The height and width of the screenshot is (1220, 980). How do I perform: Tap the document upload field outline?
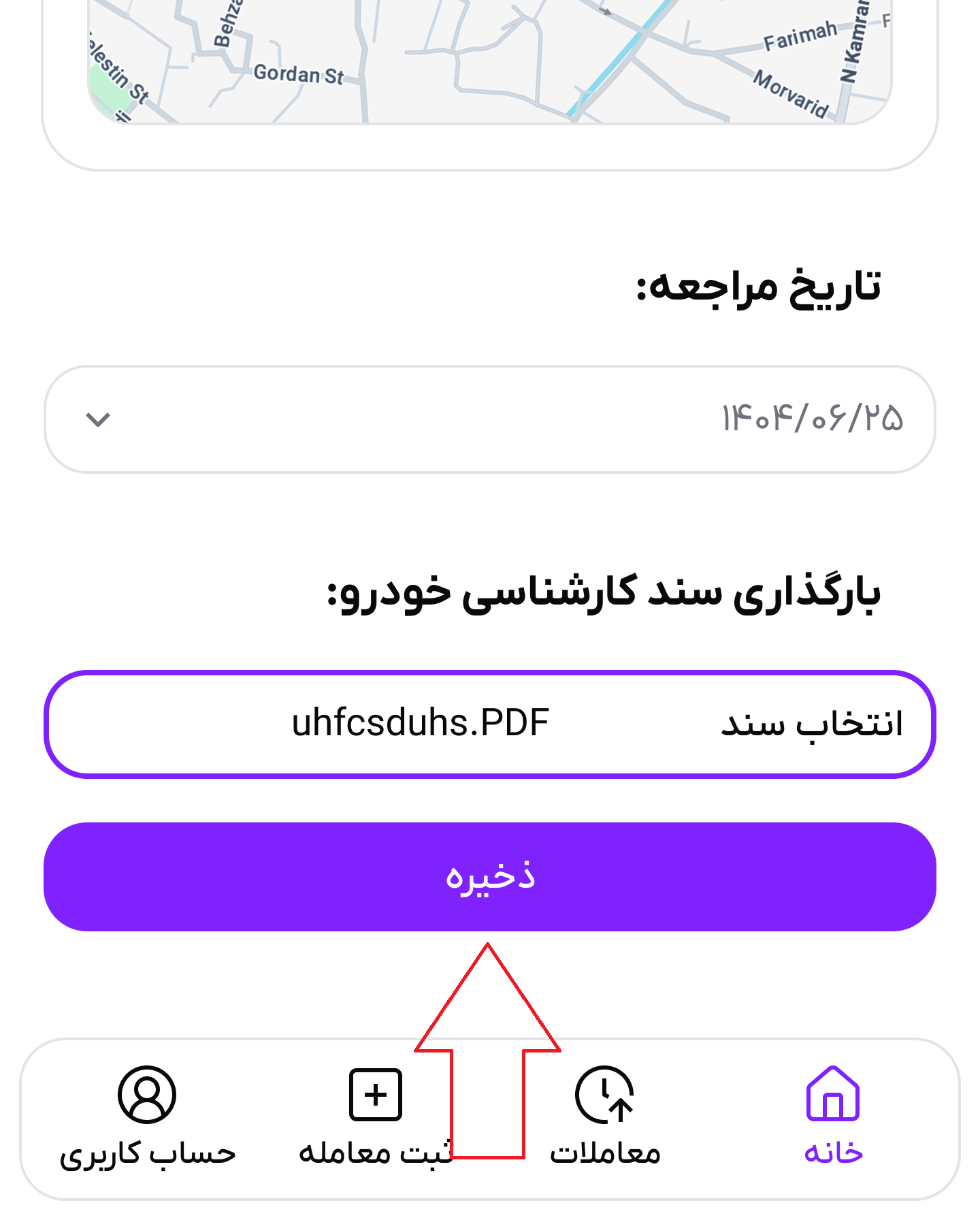(490, 724)
